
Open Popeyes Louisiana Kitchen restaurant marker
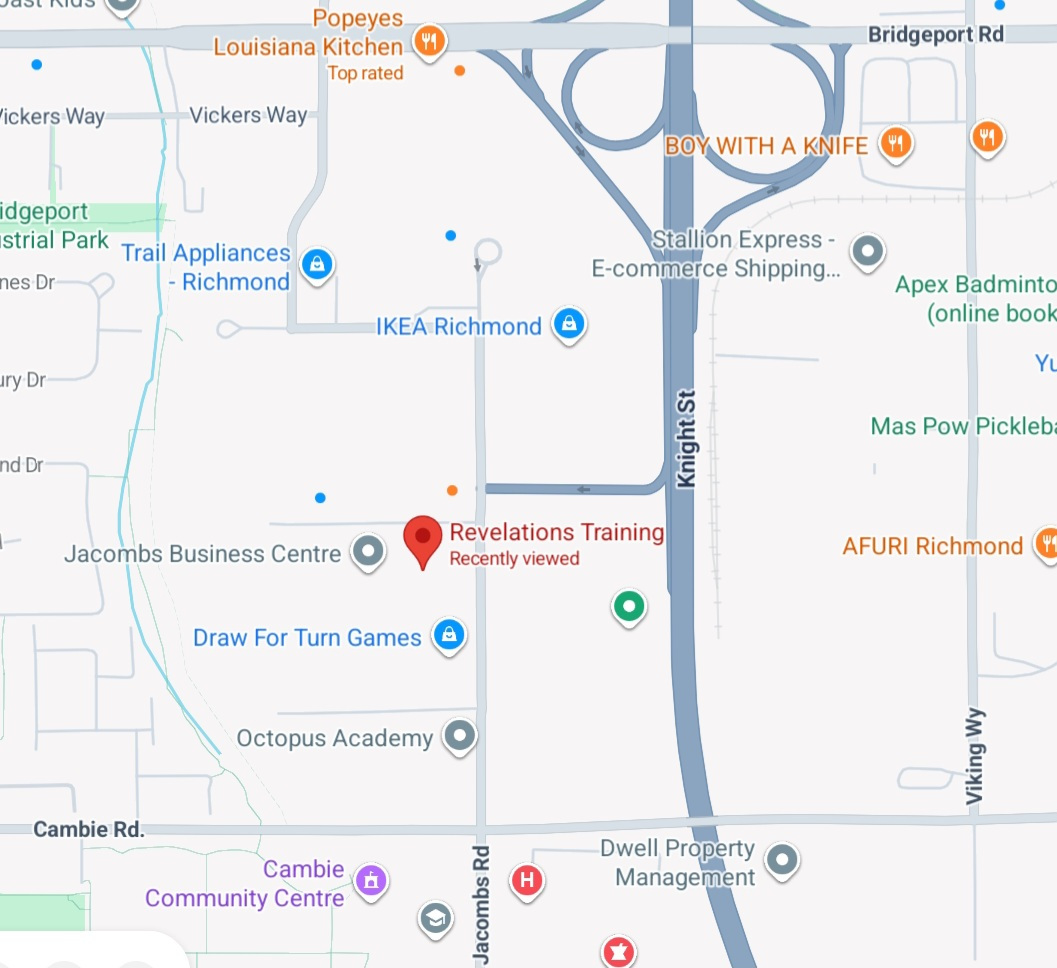pyautogui.click(x=429, y=43)
